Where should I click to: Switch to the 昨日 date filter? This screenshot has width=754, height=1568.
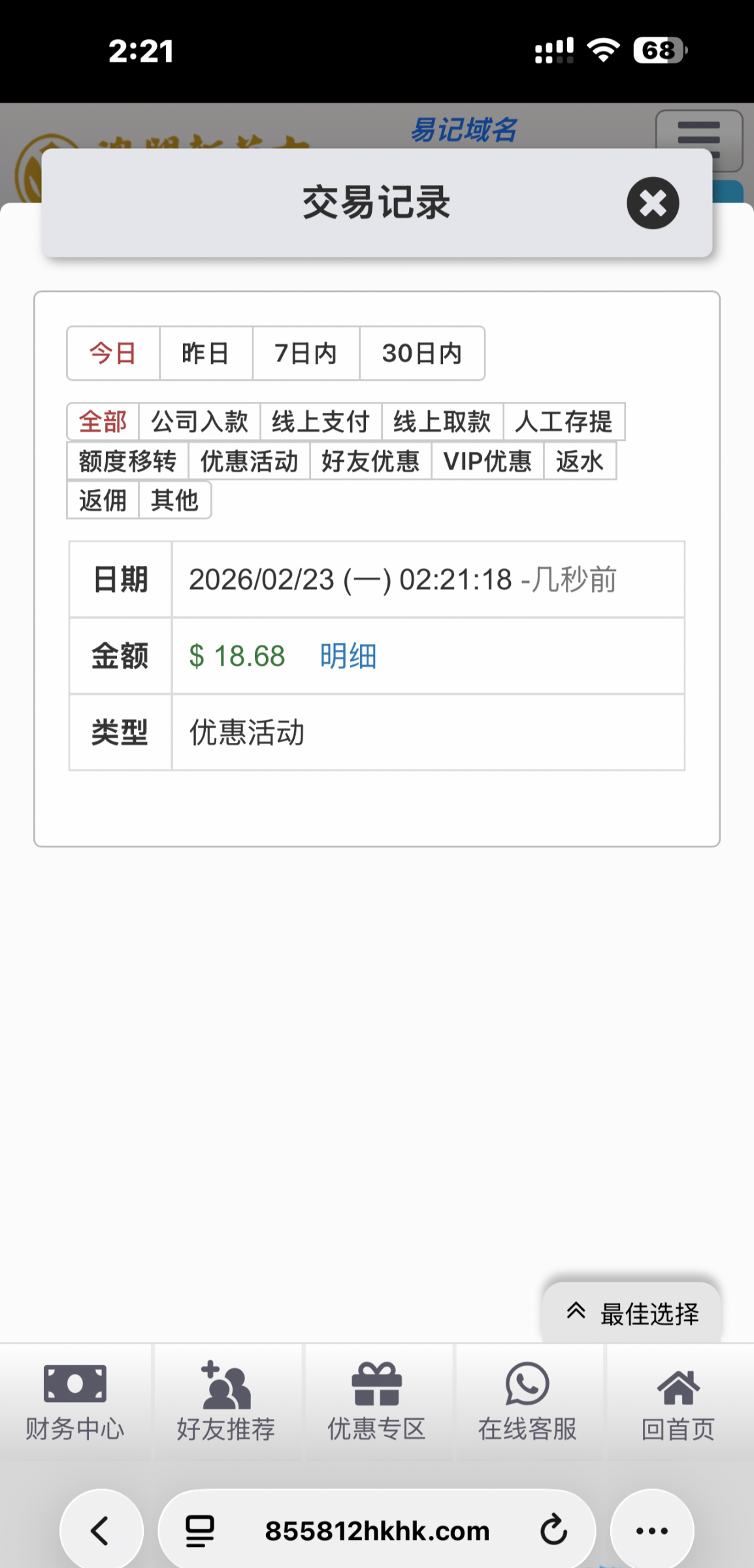(205, 353)
